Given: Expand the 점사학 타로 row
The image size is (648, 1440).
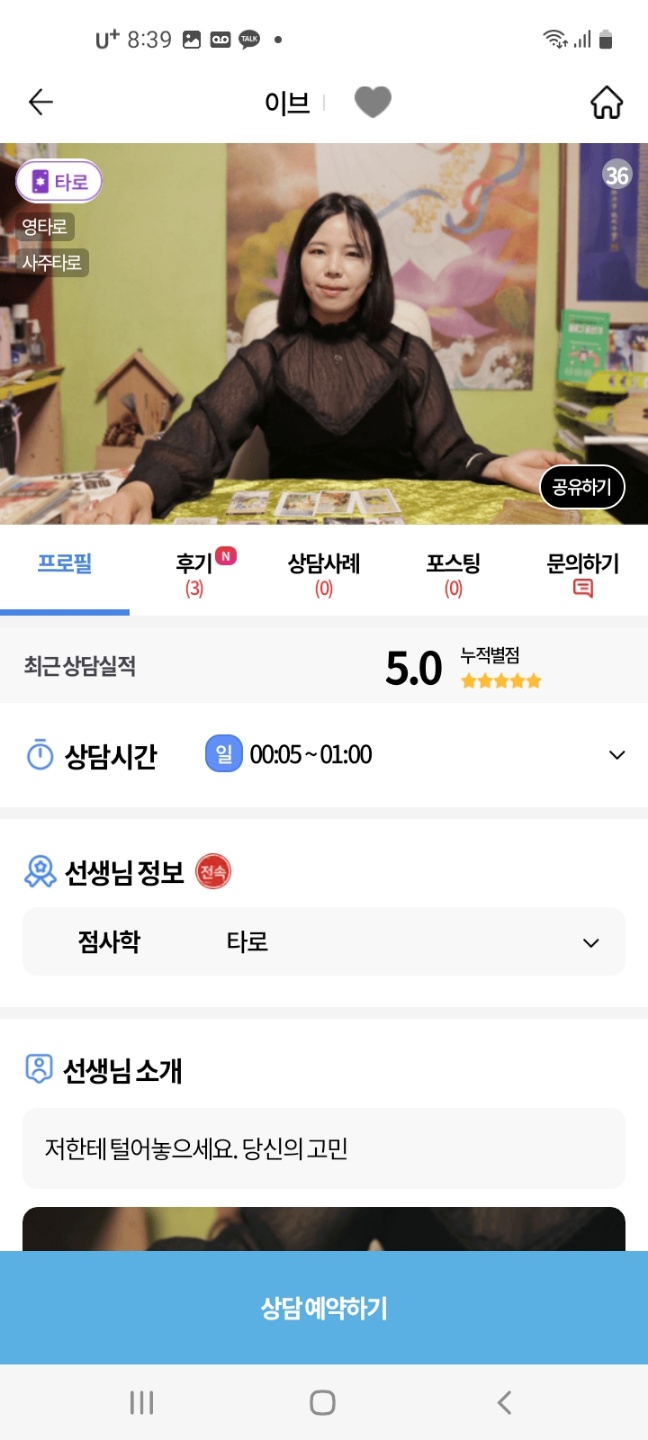Looking at the screenshot, I should pos(591,943).
